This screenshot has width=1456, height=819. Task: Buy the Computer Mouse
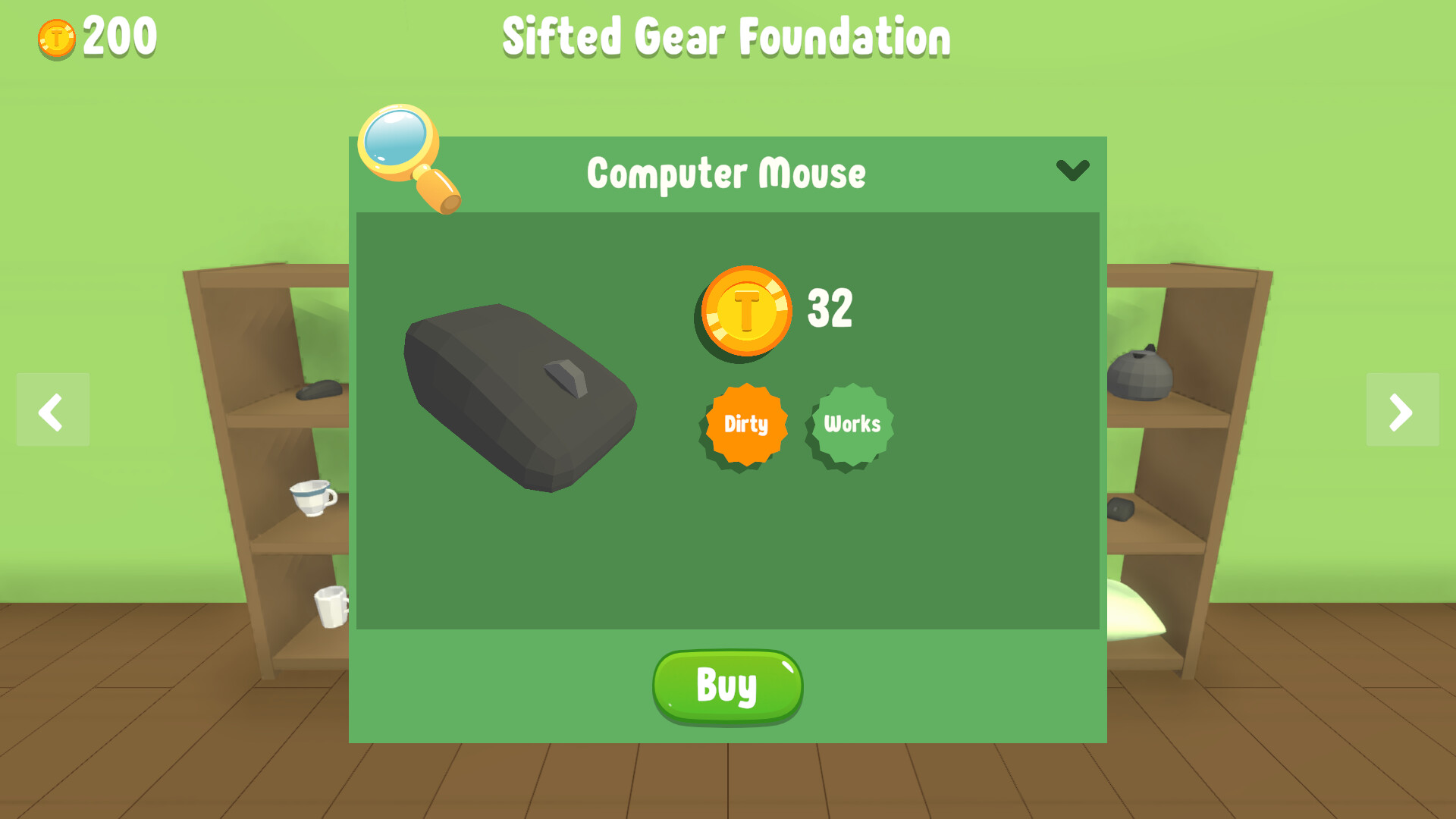coord(727,686)
